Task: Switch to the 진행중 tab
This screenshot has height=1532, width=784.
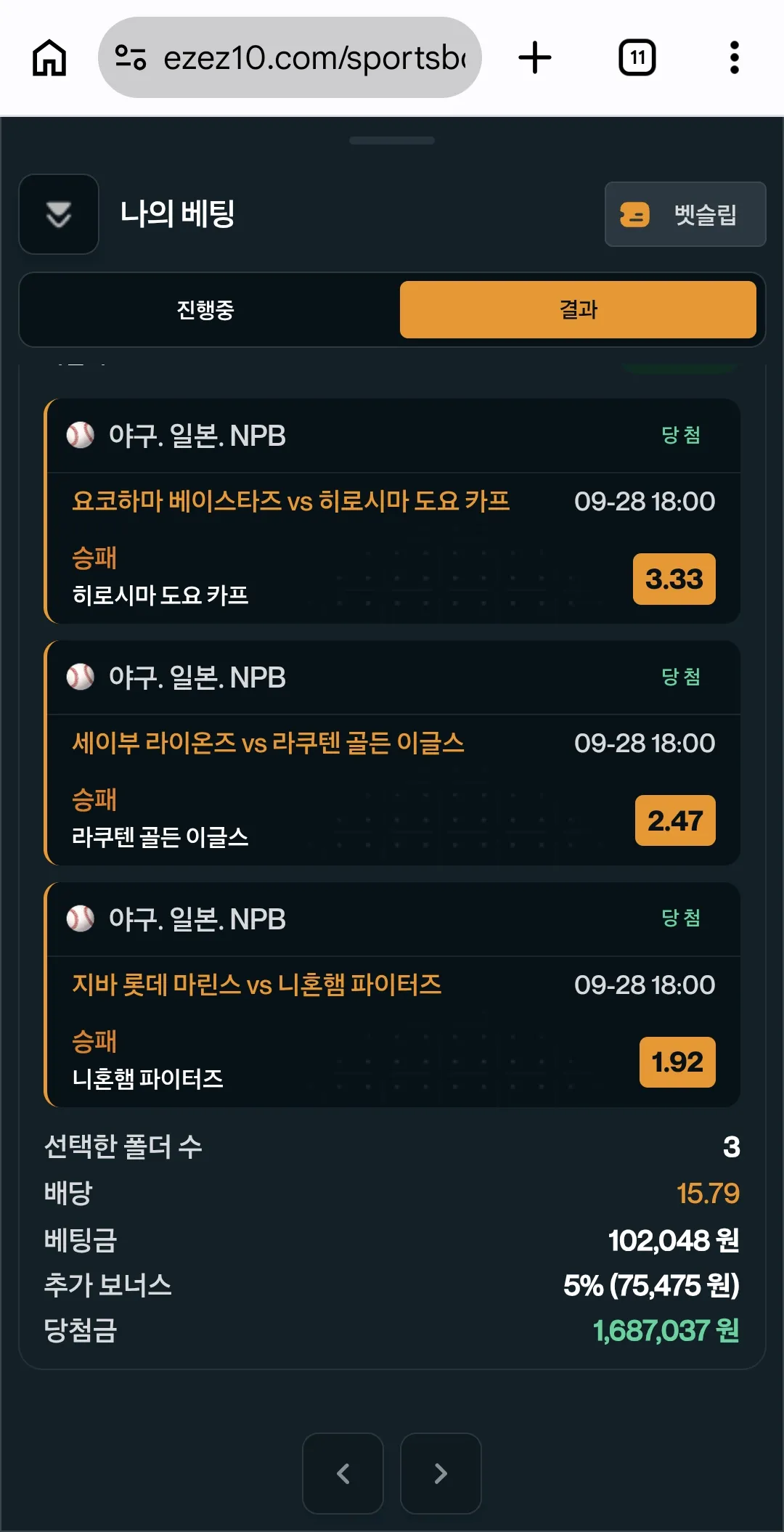Action: [x=205, y=310]
